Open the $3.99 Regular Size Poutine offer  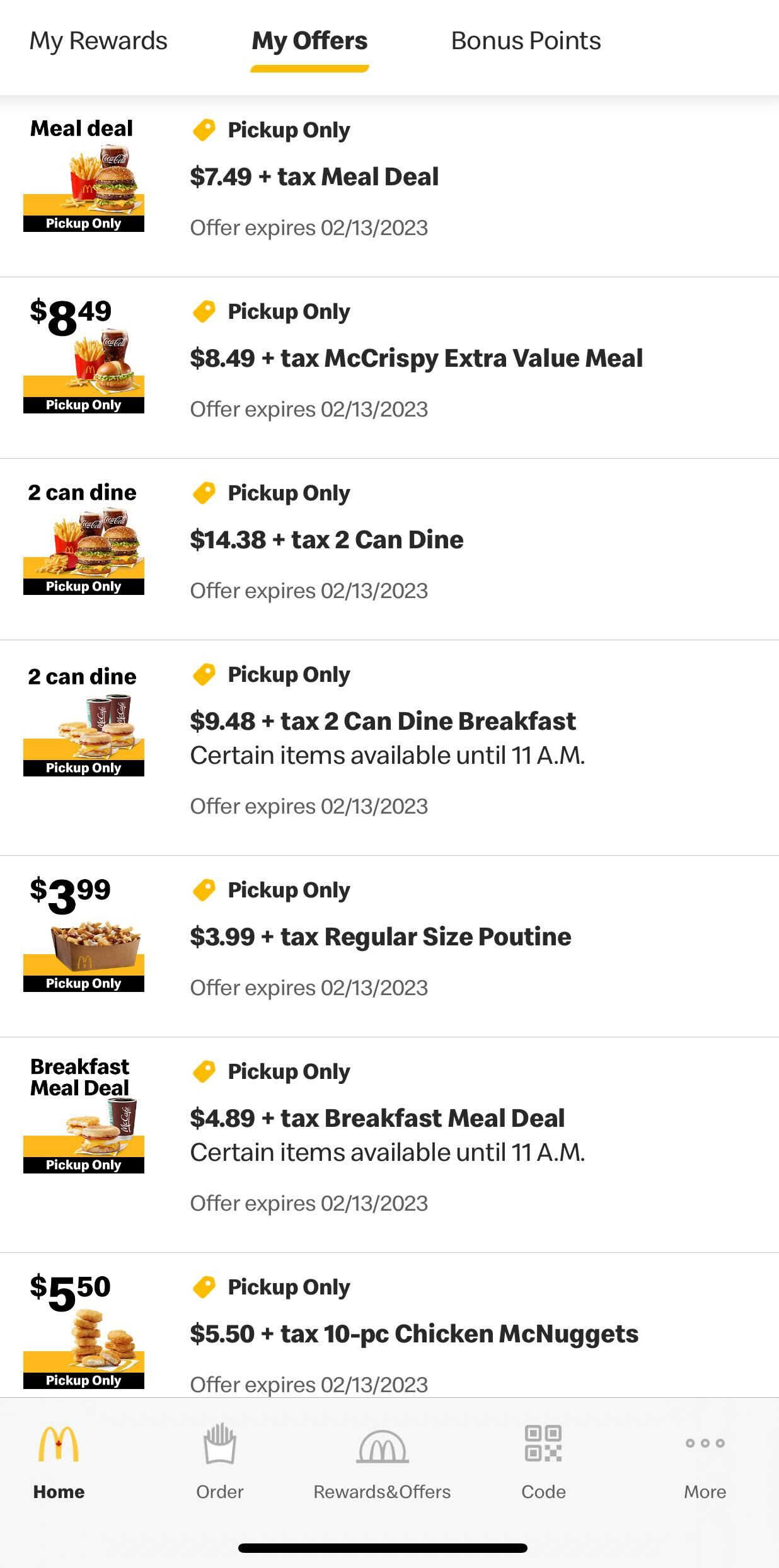tap(380, 937)
